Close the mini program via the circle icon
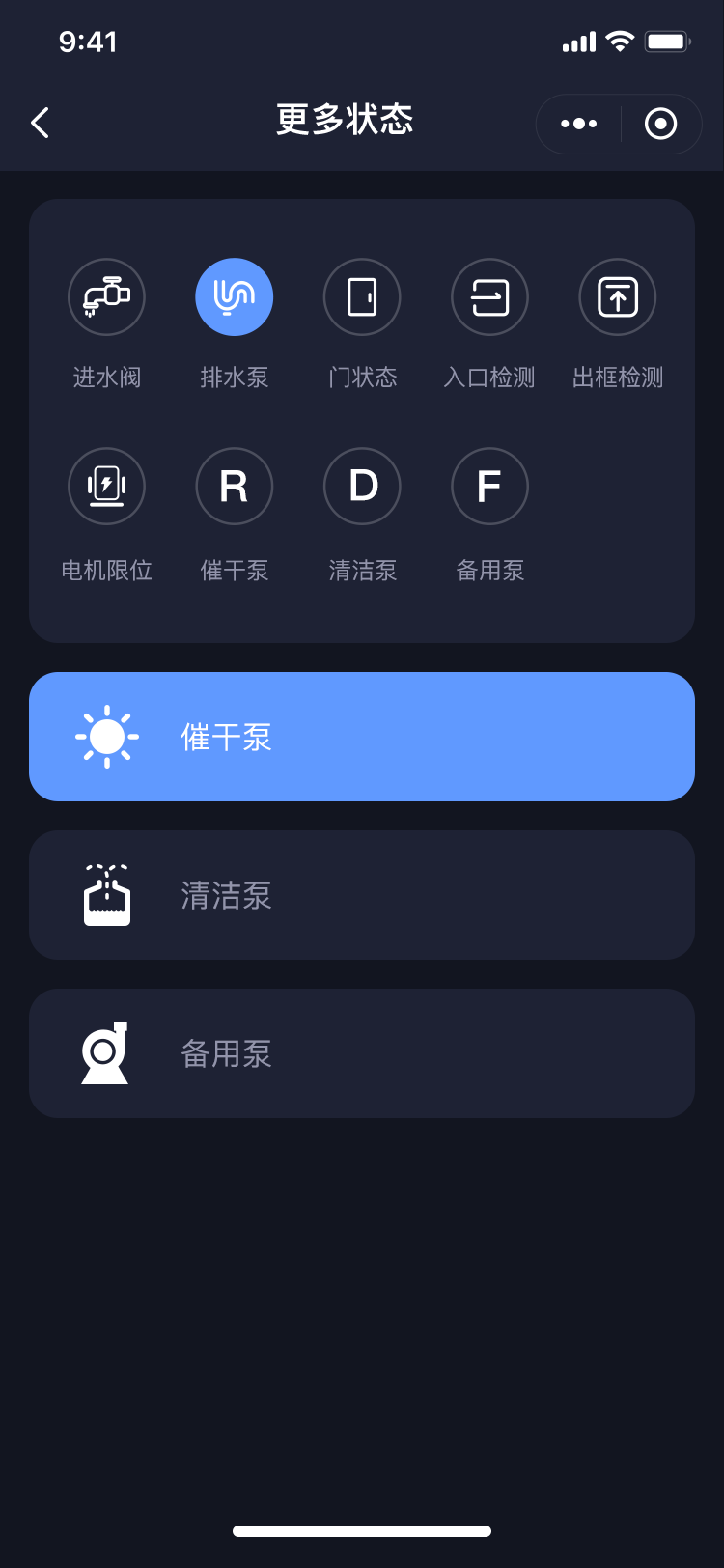This screenshot has width=724, height=1568. [x=660, y=124]
